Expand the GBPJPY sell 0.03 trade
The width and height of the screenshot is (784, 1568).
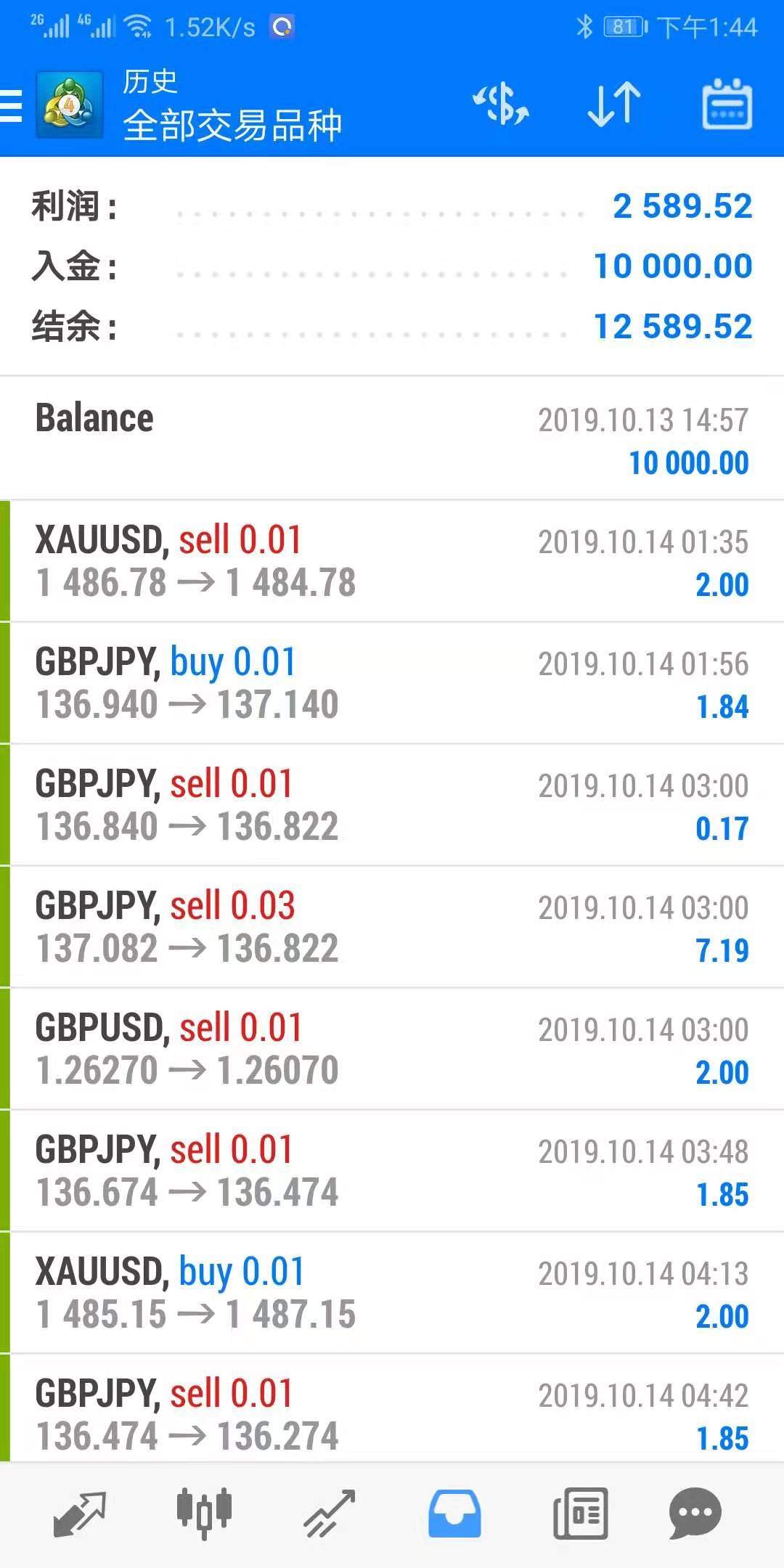[x=392, y=927]
